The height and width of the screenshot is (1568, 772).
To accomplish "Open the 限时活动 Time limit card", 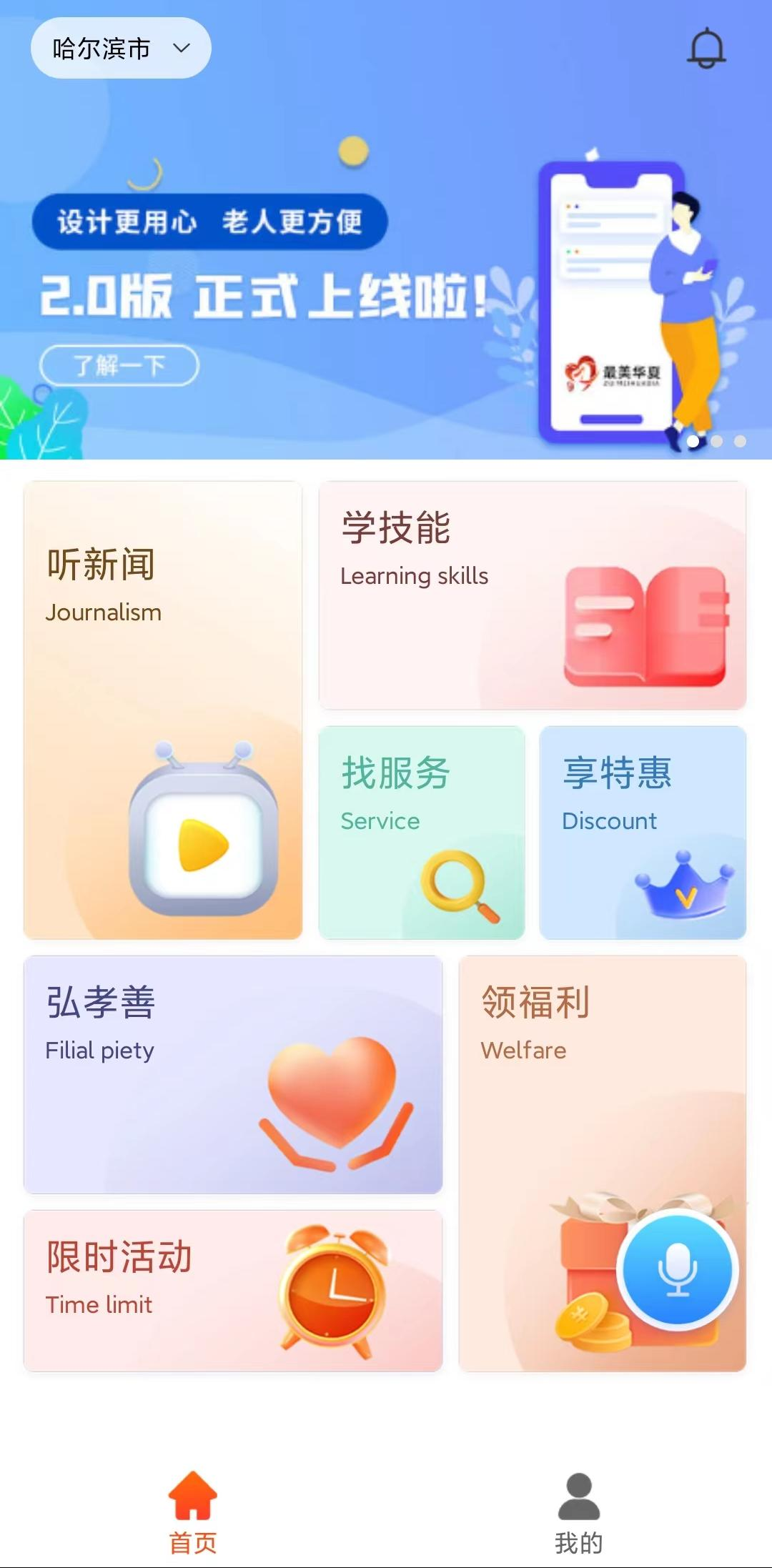I will tap(233, 1290).
